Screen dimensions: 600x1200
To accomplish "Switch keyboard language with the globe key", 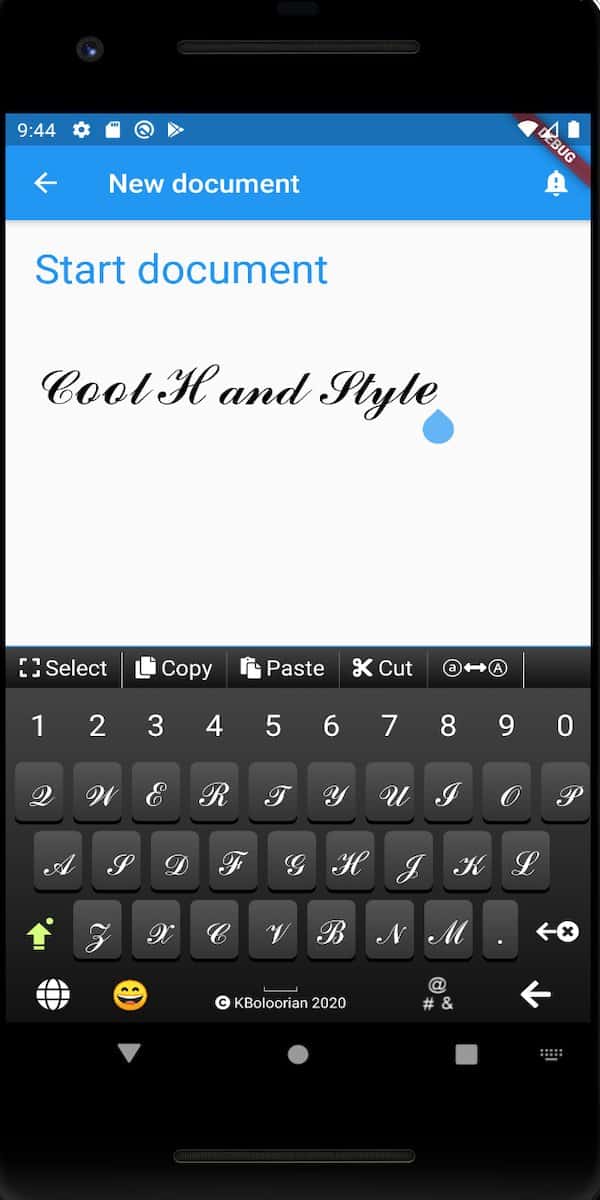I will [54, 994].
